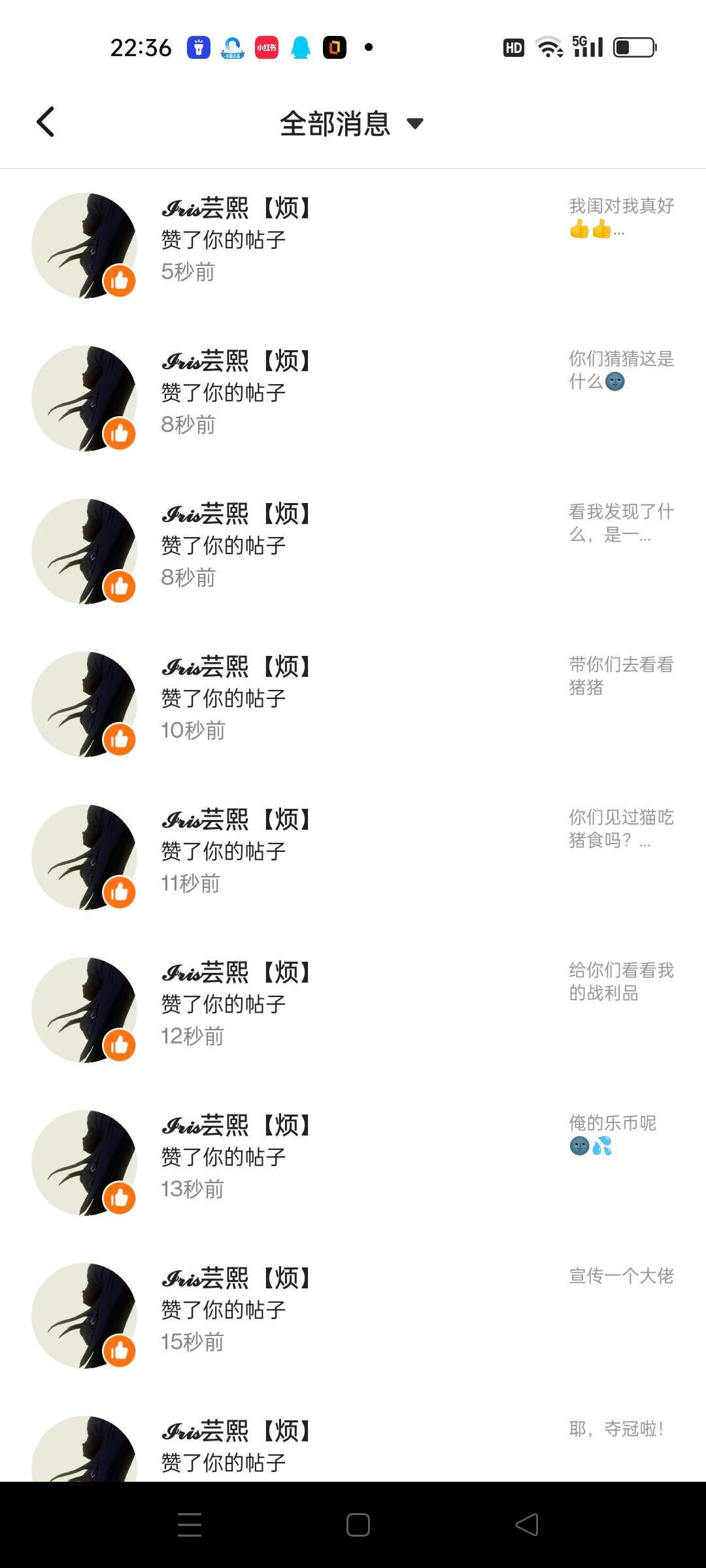Screen dimensions: 706x1568
Task: Open the notification for 给你们看看我的战利品
Action: coord(353,1009)
